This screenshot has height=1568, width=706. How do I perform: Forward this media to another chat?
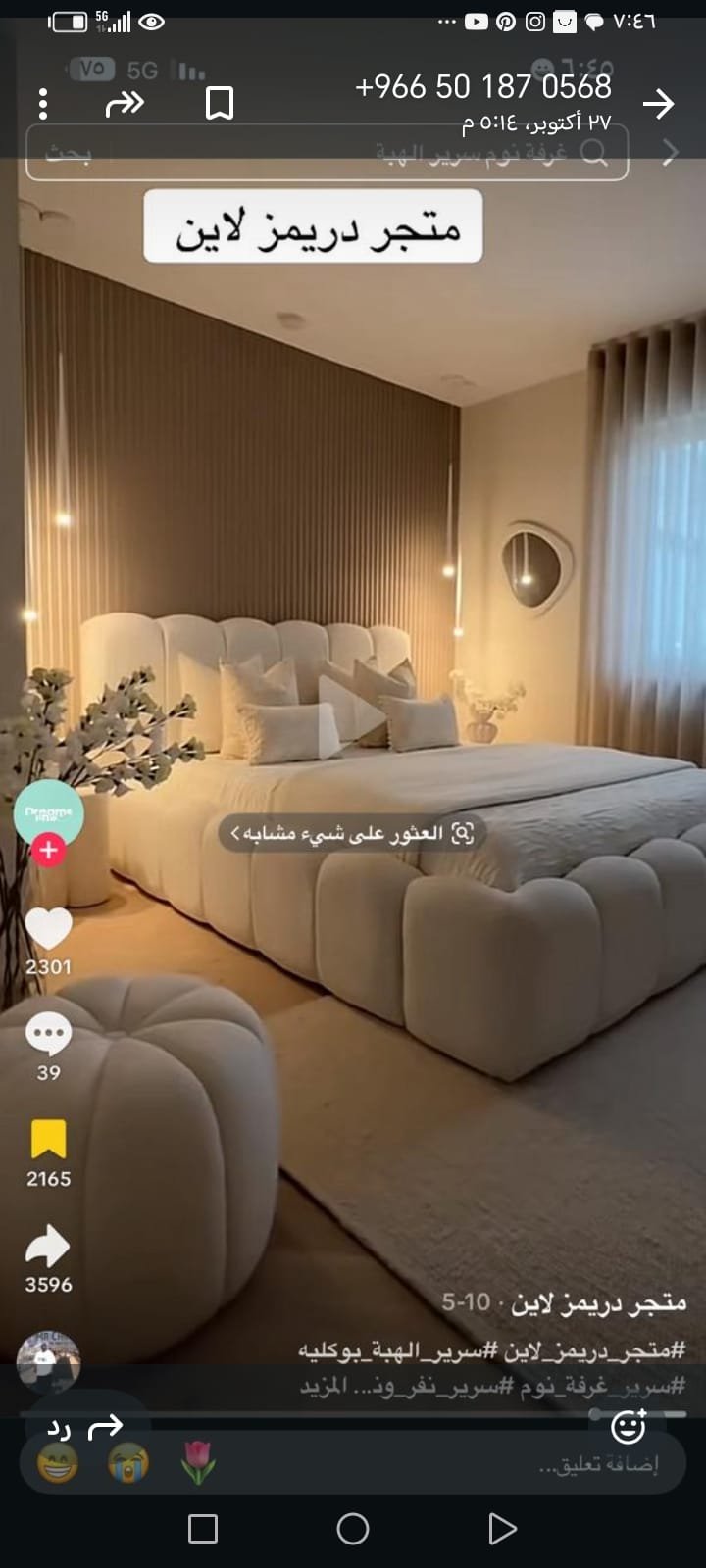125,103
